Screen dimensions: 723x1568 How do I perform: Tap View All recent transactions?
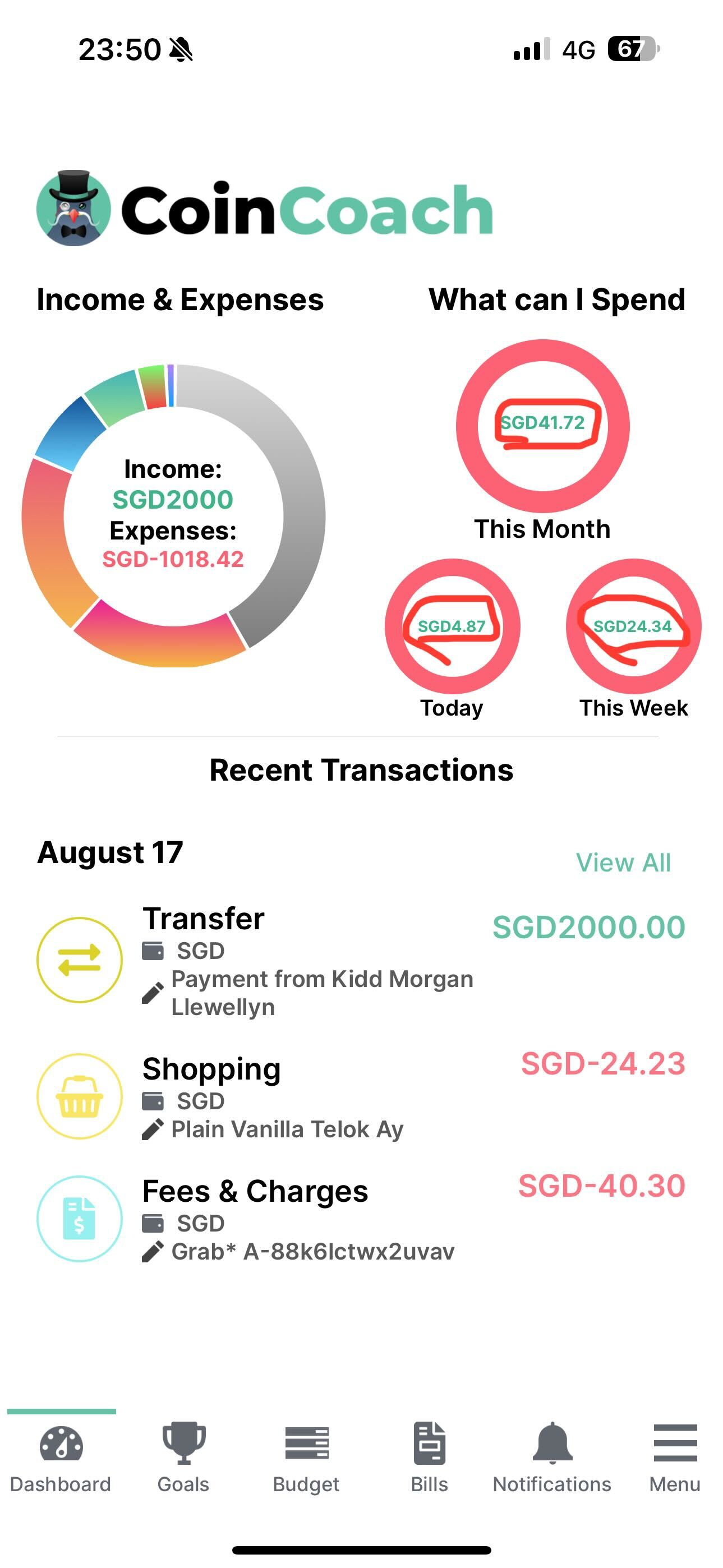[623, 863]
